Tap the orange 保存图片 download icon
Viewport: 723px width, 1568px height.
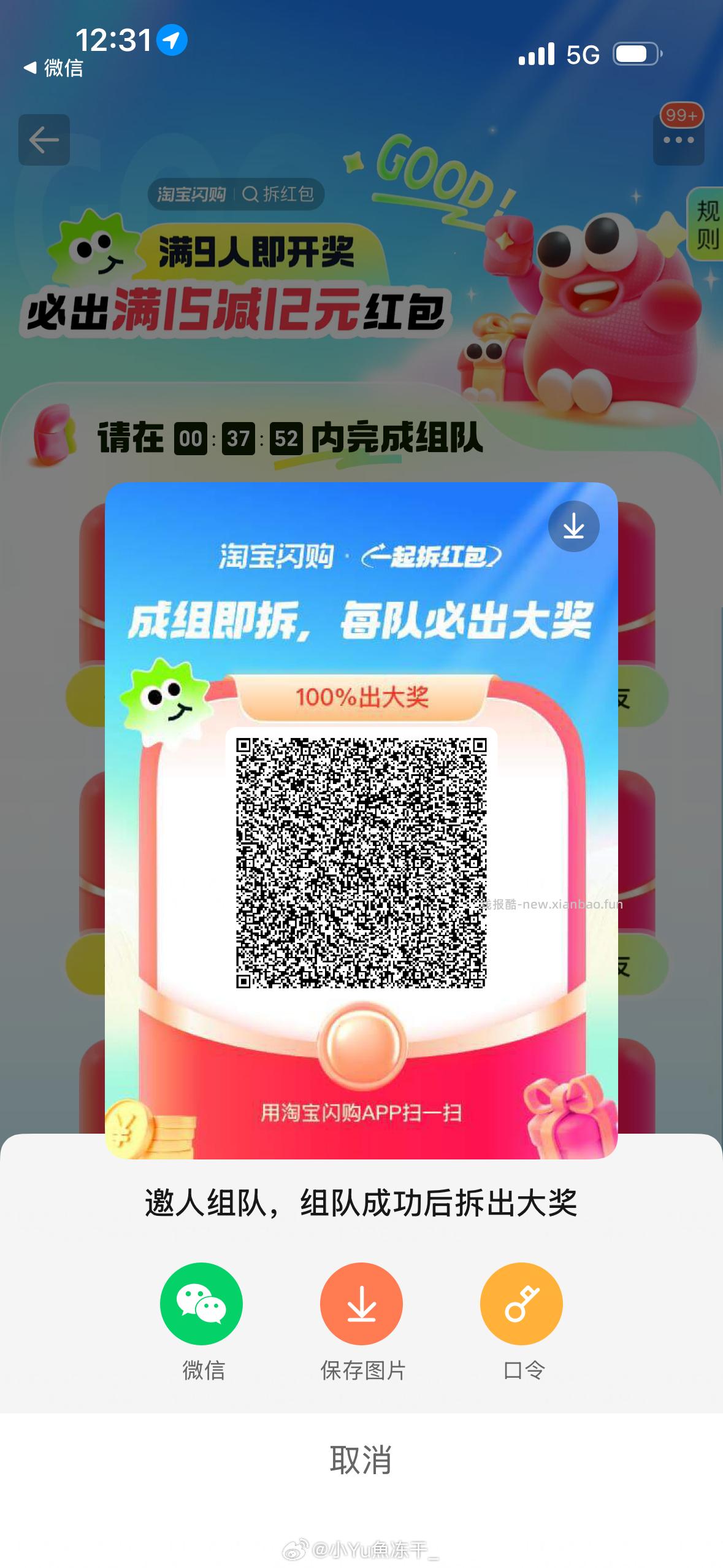coord(361,1304)
